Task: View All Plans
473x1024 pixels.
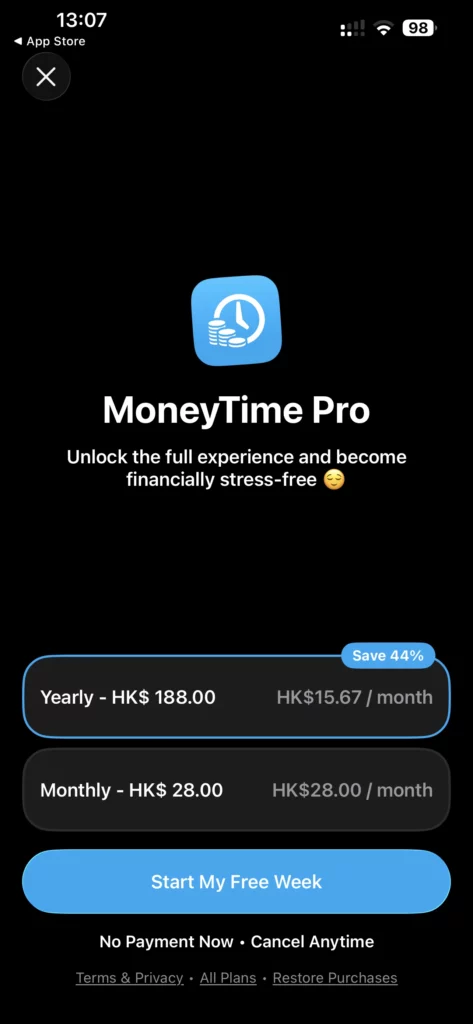Action: click(227, 978)
